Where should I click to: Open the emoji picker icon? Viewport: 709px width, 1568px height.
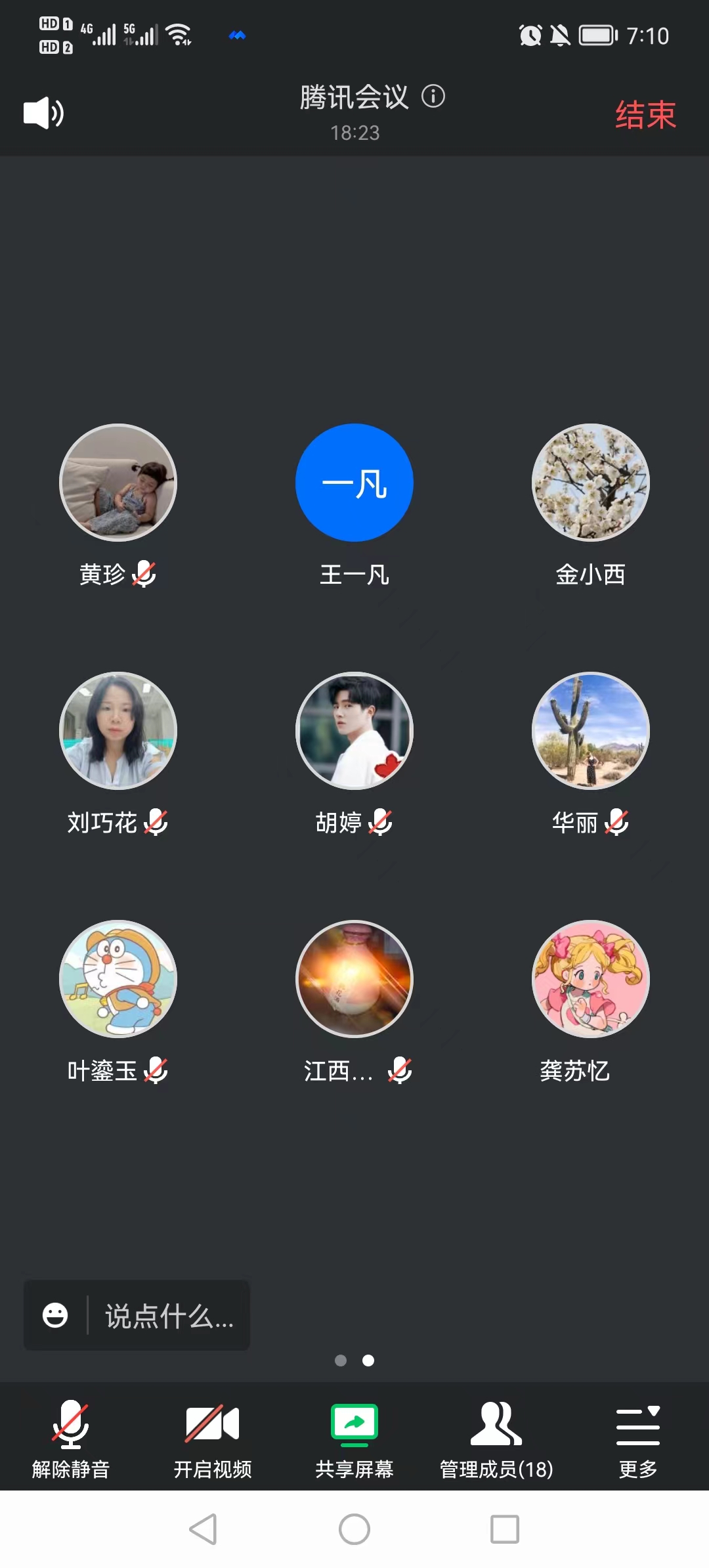click(55, 1316)
